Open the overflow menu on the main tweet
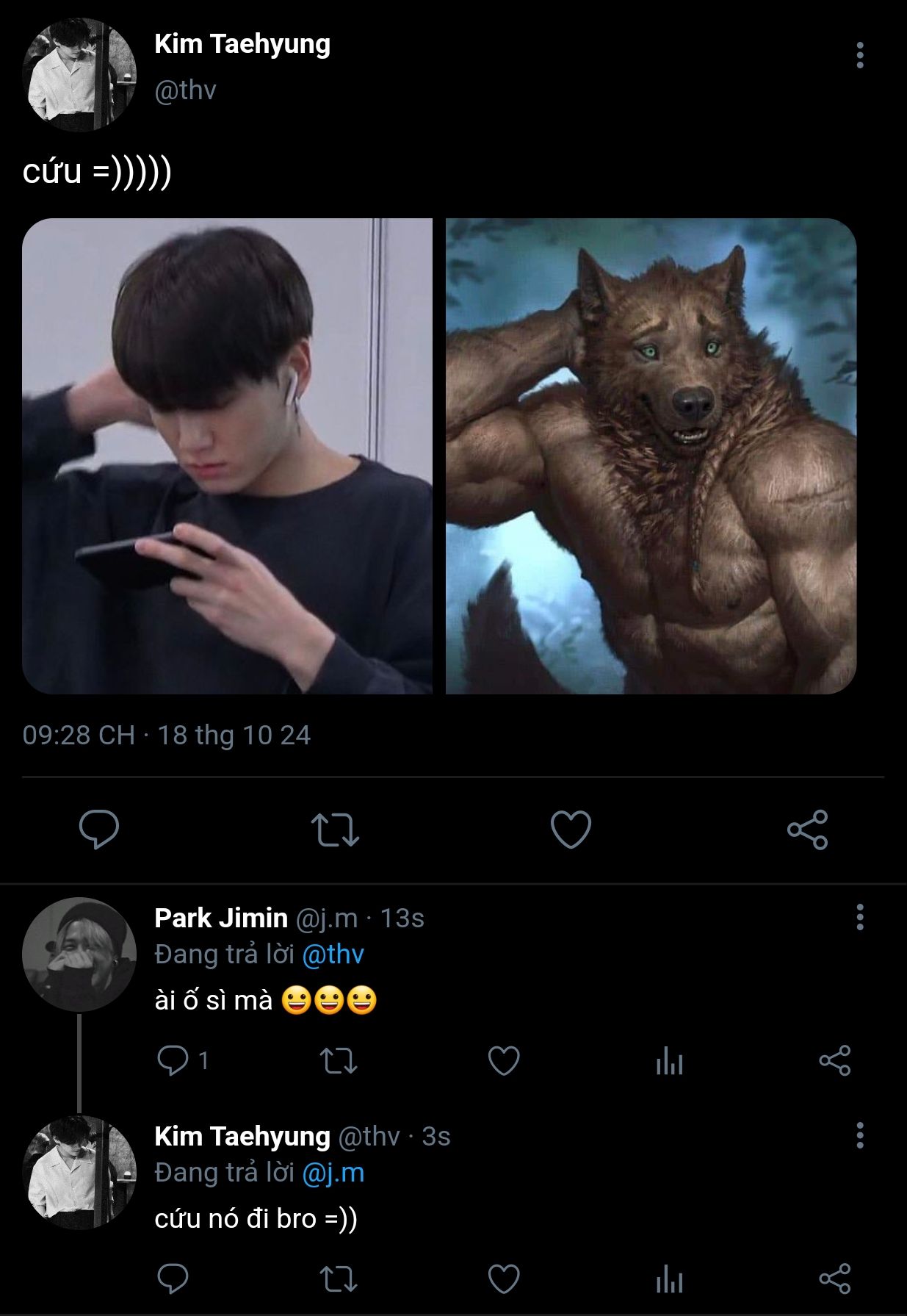The width and height of the screenshot is (907, 1316). pyautogui.click(x=859, y=56)
